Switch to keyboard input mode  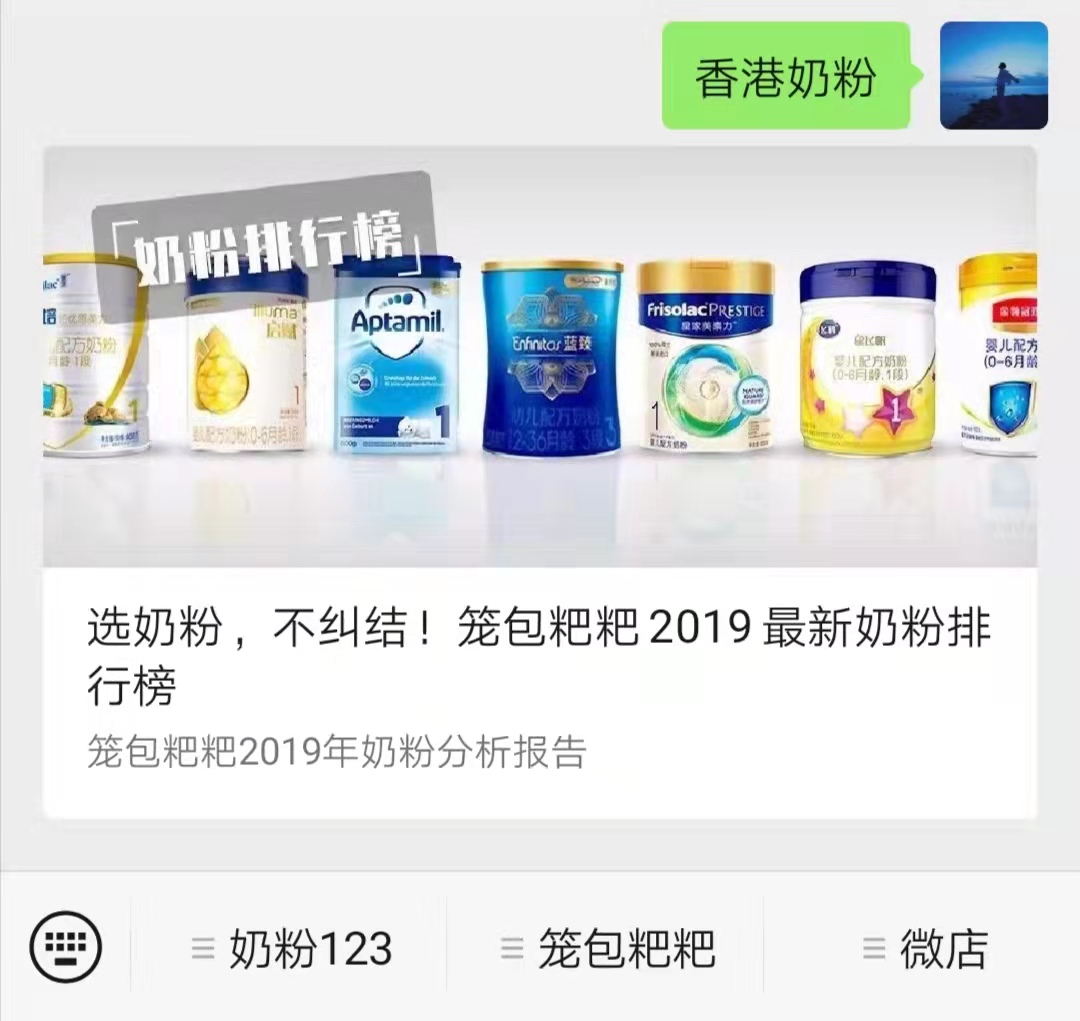tap(66, 948)
